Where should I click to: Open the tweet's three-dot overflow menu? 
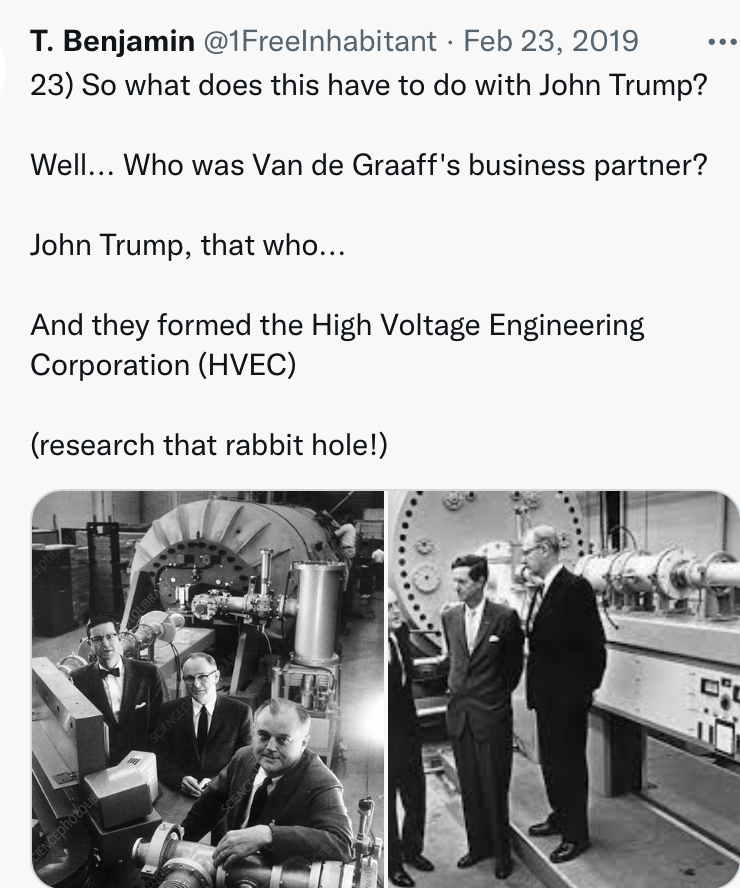coord(721,42)
